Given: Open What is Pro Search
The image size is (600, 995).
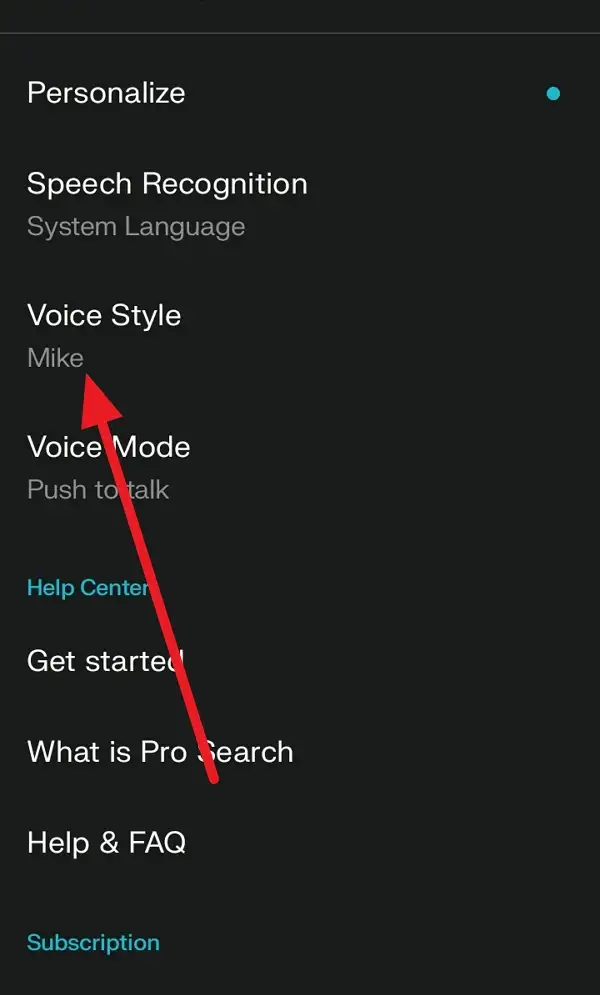Looking at the screenshot, I should tap(300, 751).
